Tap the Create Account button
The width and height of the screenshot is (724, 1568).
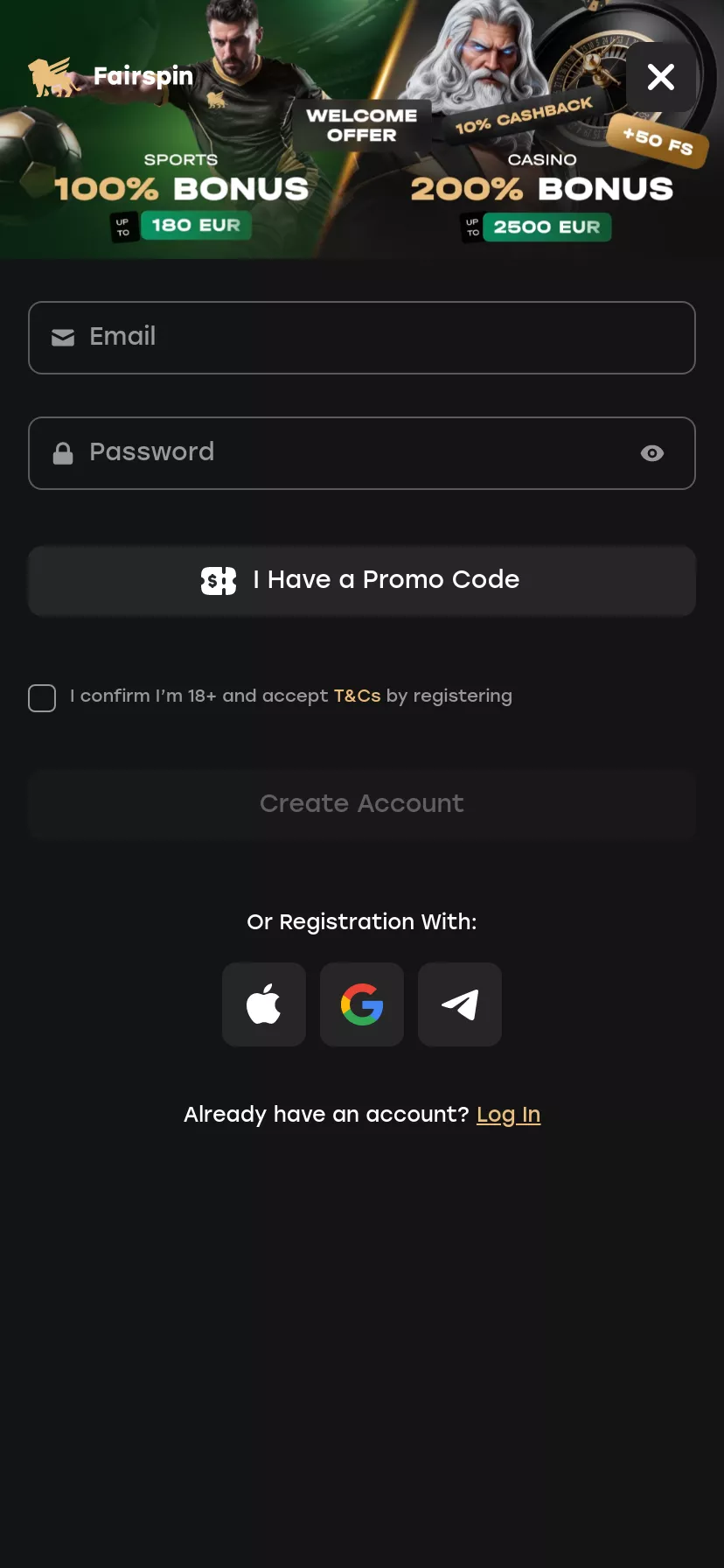(362, 804)
